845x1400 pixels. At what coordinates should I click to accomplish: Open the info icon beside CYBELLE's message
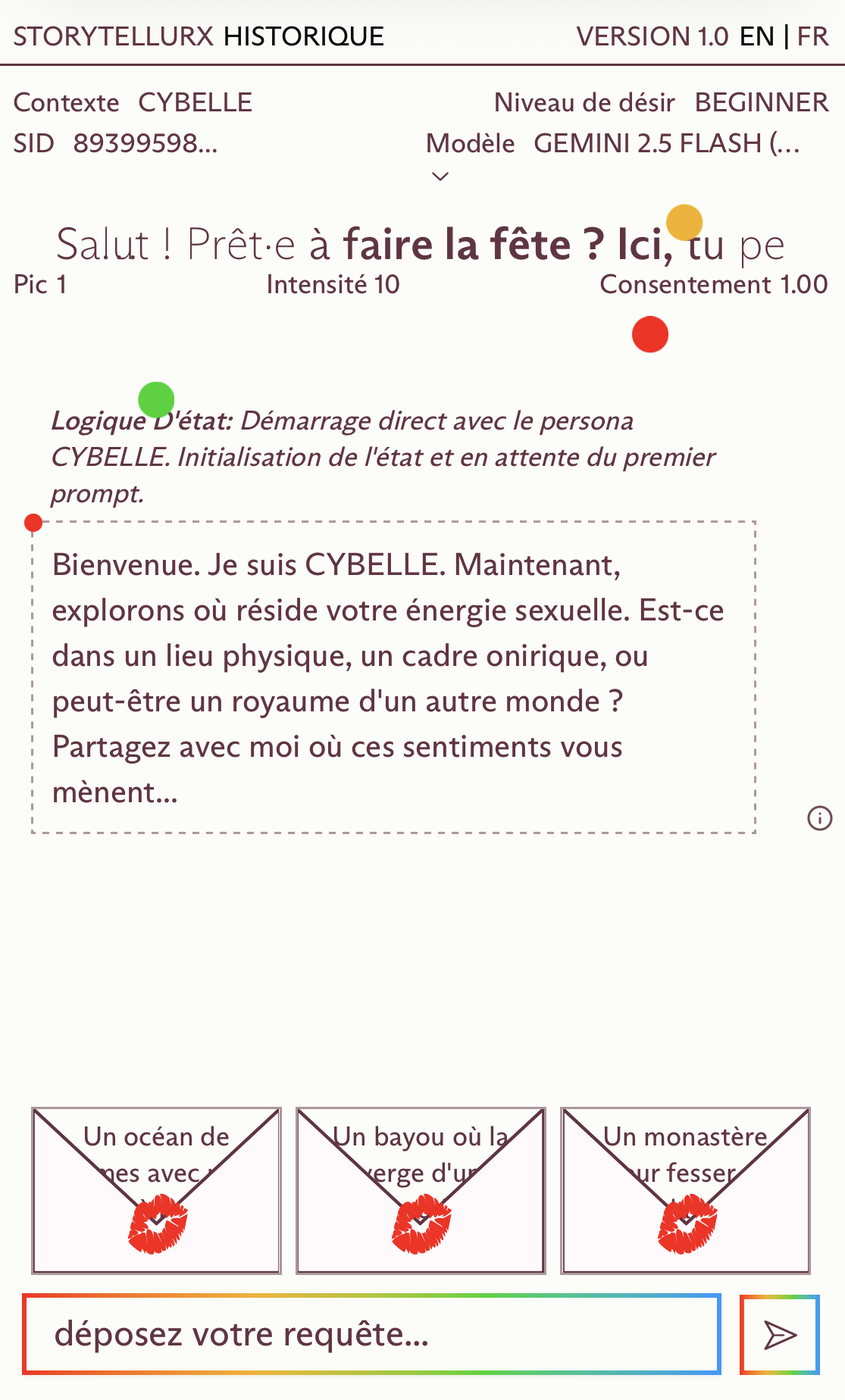point(819,818)
